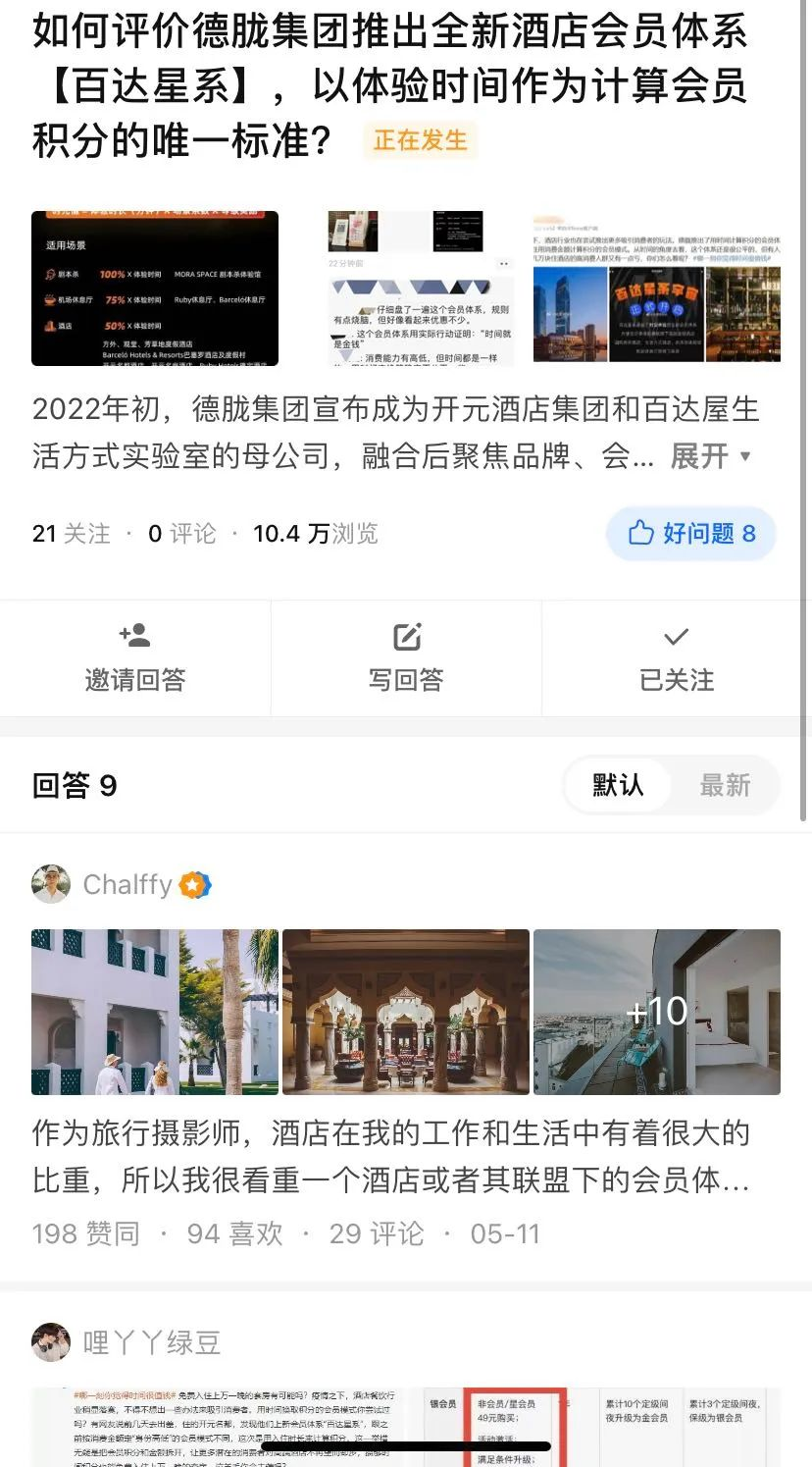This screenshot has width=812, height=1467.
Task: Expand the question description with 展开
Action: (710, 456)
